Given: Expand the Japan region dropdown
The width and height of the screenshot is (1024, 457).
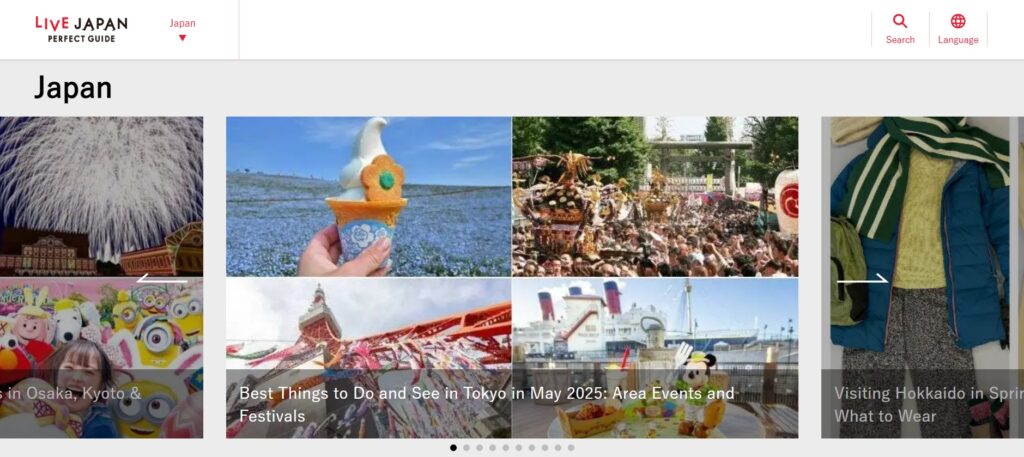Looking at the screenshot, I should (x=182, y=30).
